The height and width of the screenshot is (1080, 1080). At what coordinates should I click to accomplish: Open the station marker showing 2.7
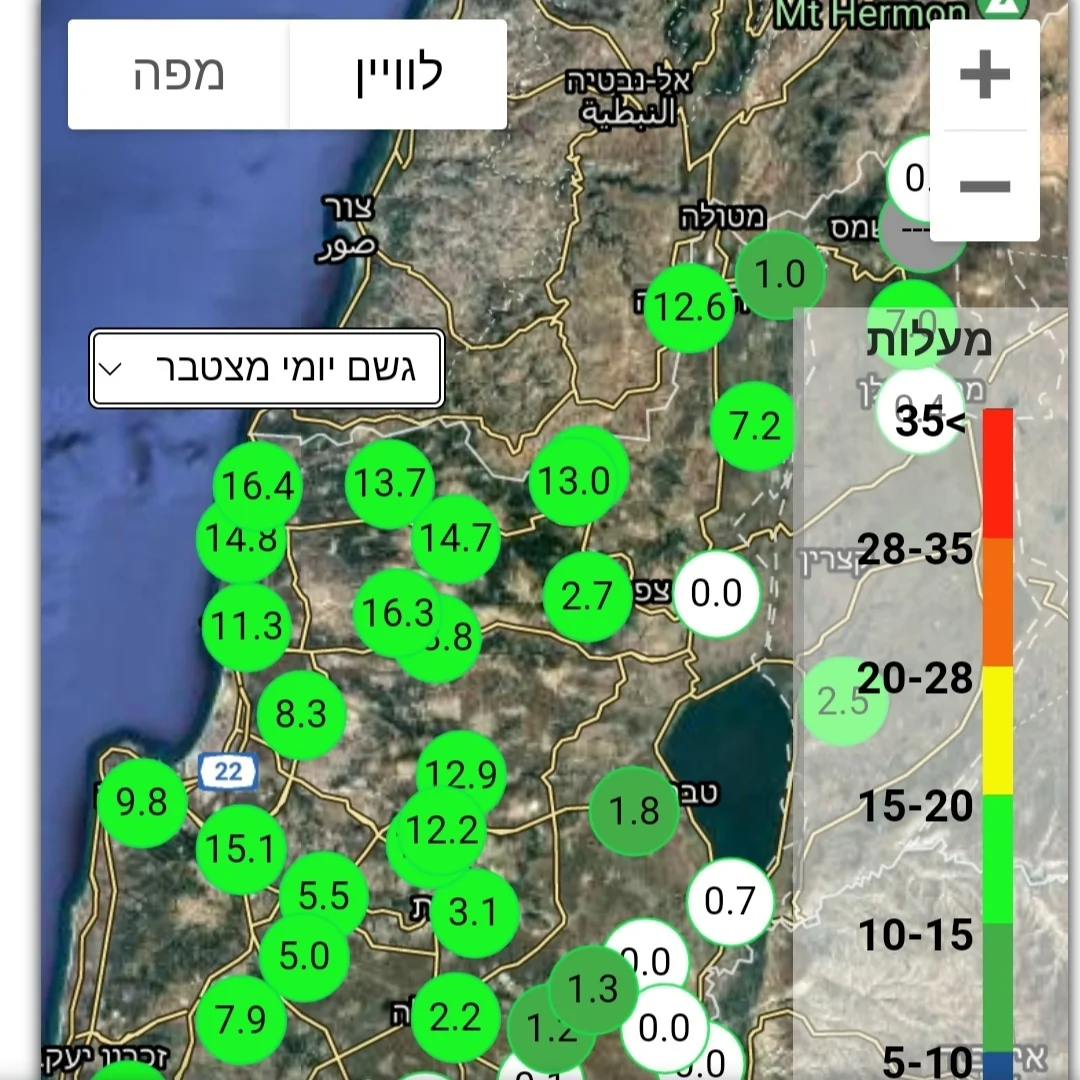587,596
